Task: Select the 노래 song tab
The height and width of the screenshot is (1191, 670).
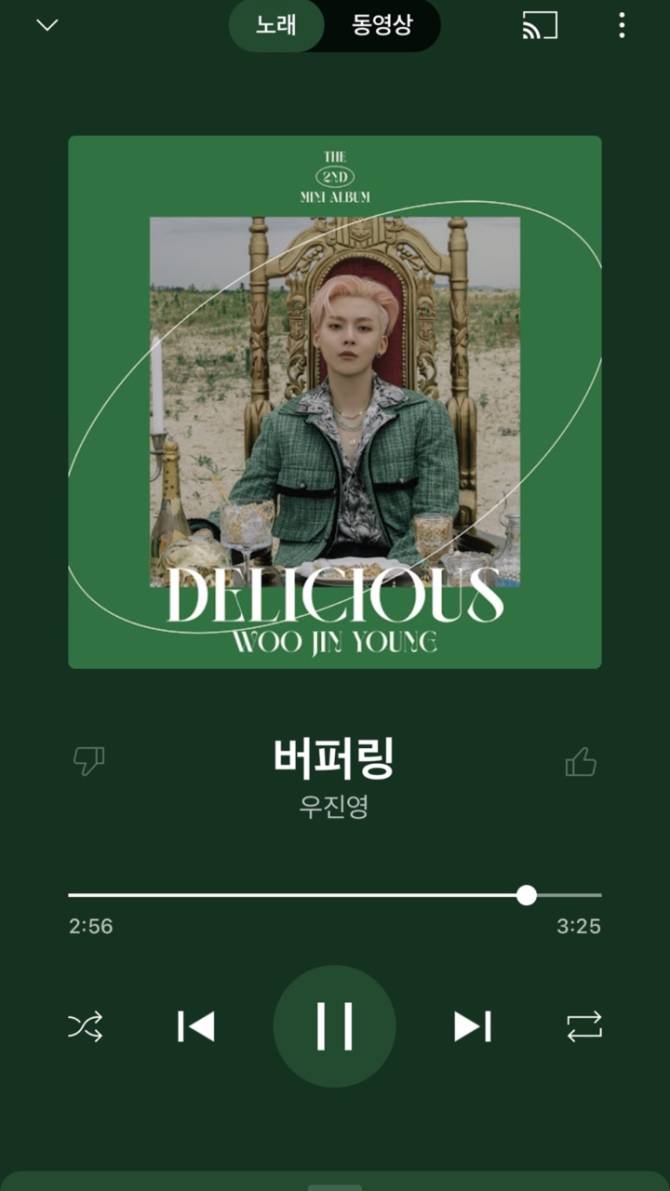Action: 276,25
